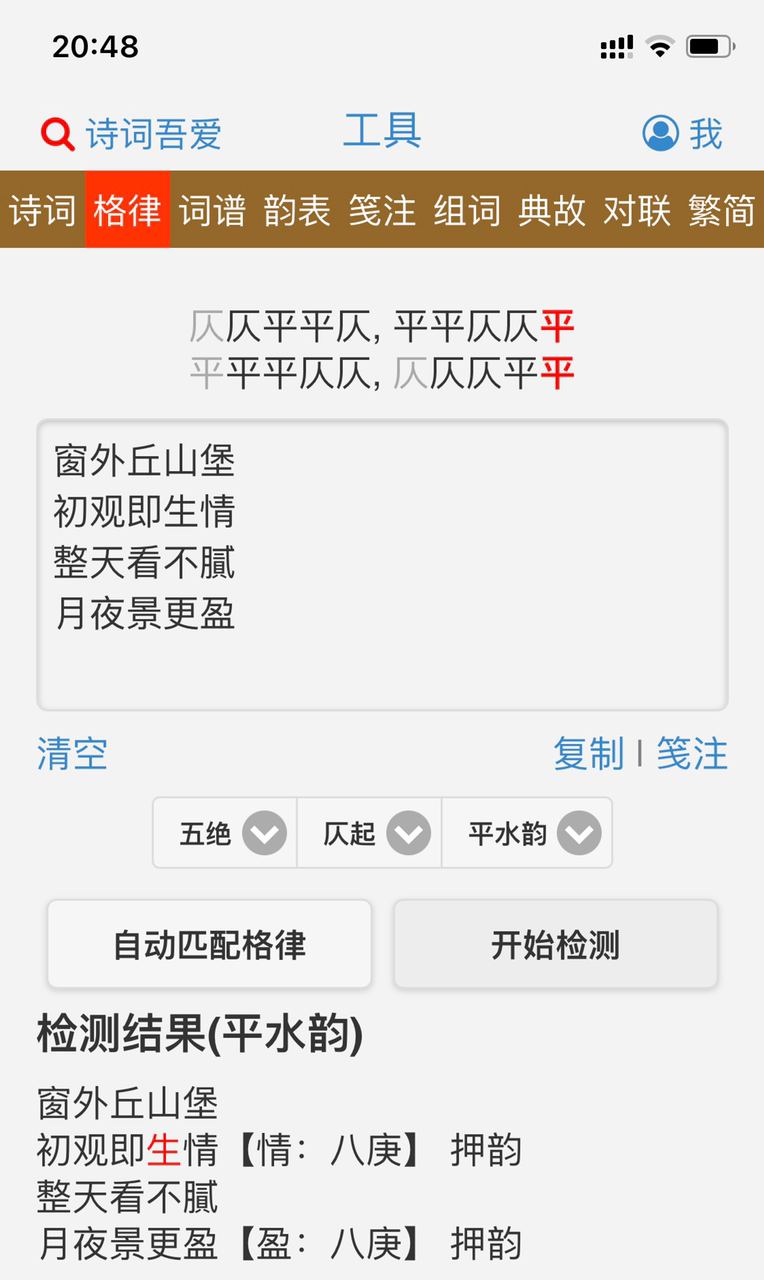Expand the 五绝 poem type dropdown
The height and width of the screenshot is (1280, 764).
tap(225, 833)
